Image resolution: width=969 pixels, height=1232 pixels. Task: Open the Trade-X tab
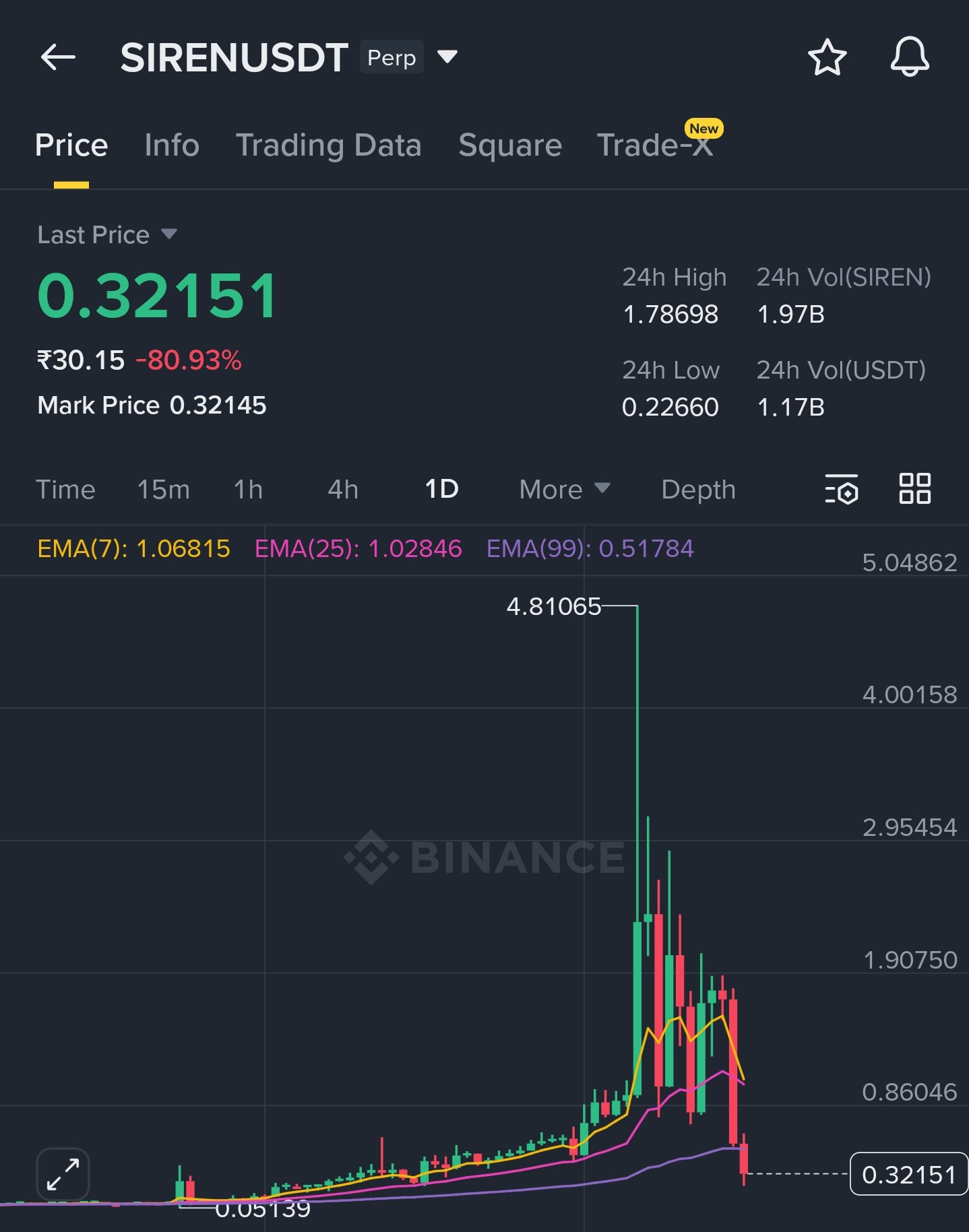pyautogui.click(x=655, y=145)
